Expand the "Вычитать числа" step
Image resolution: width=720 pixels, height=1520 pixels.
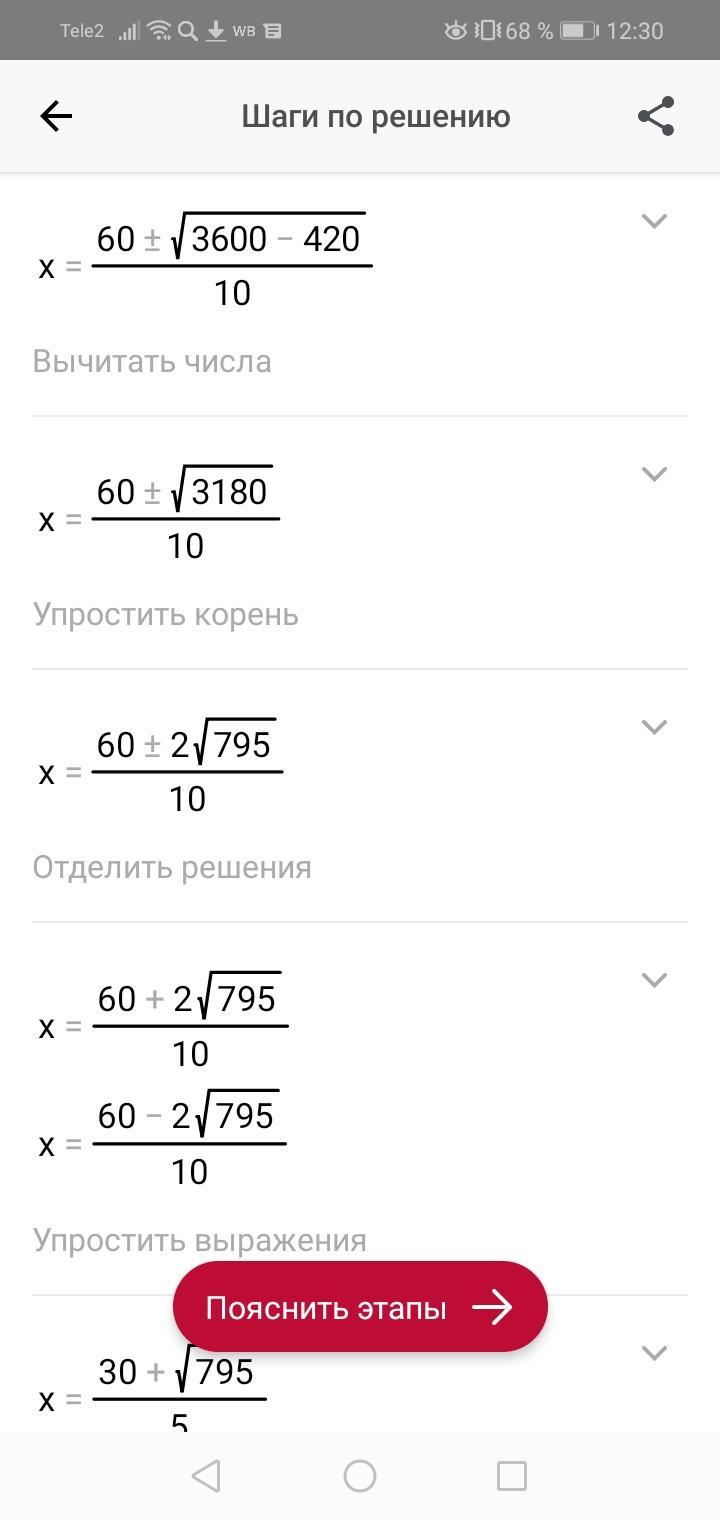654,221
